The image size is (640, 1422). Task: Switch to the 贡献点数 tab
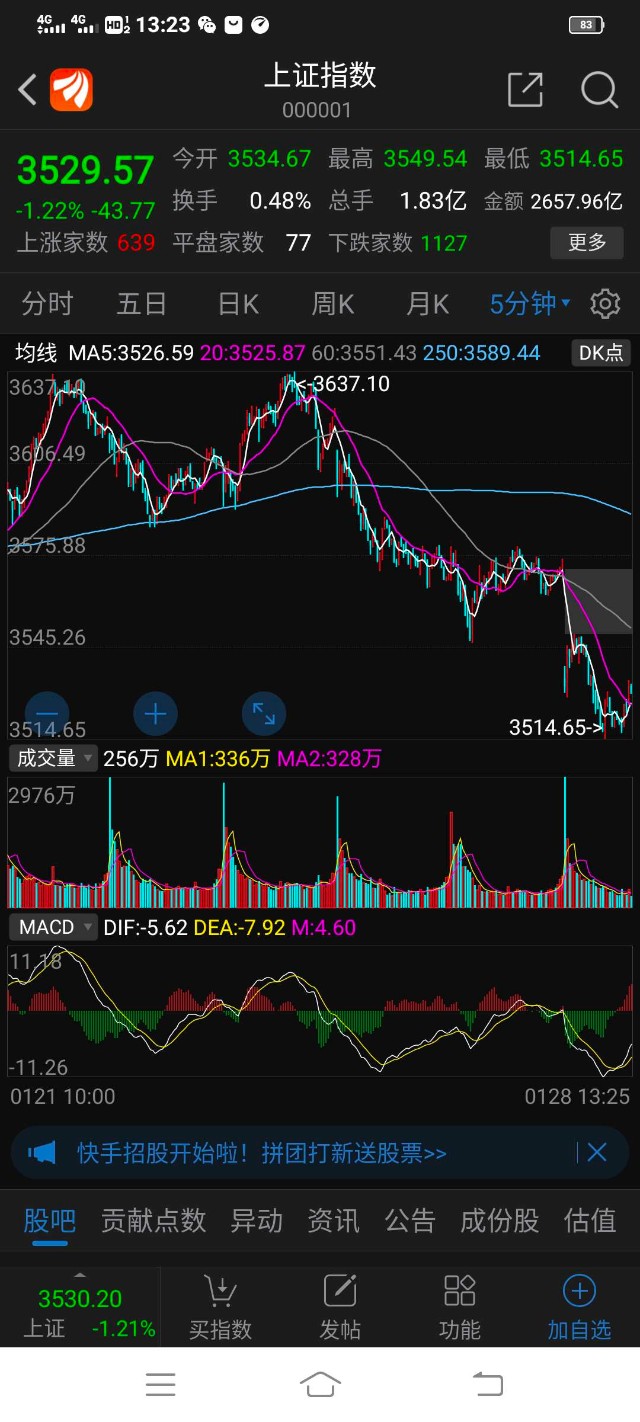[153, 1221]
